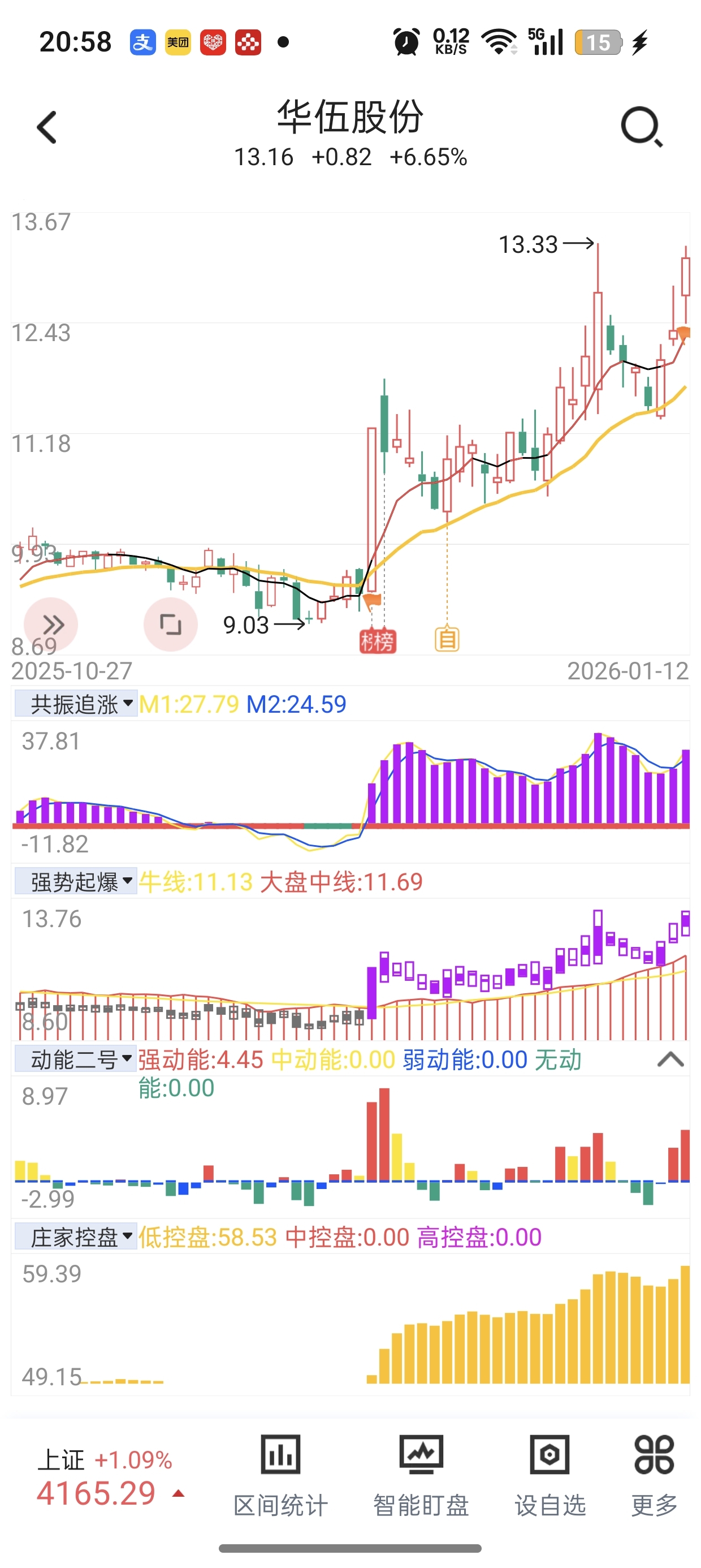Screen dimensions: 701x1568
Task: Open the 强势起爆 indicator dropdown
Action: tap(75, 882)
